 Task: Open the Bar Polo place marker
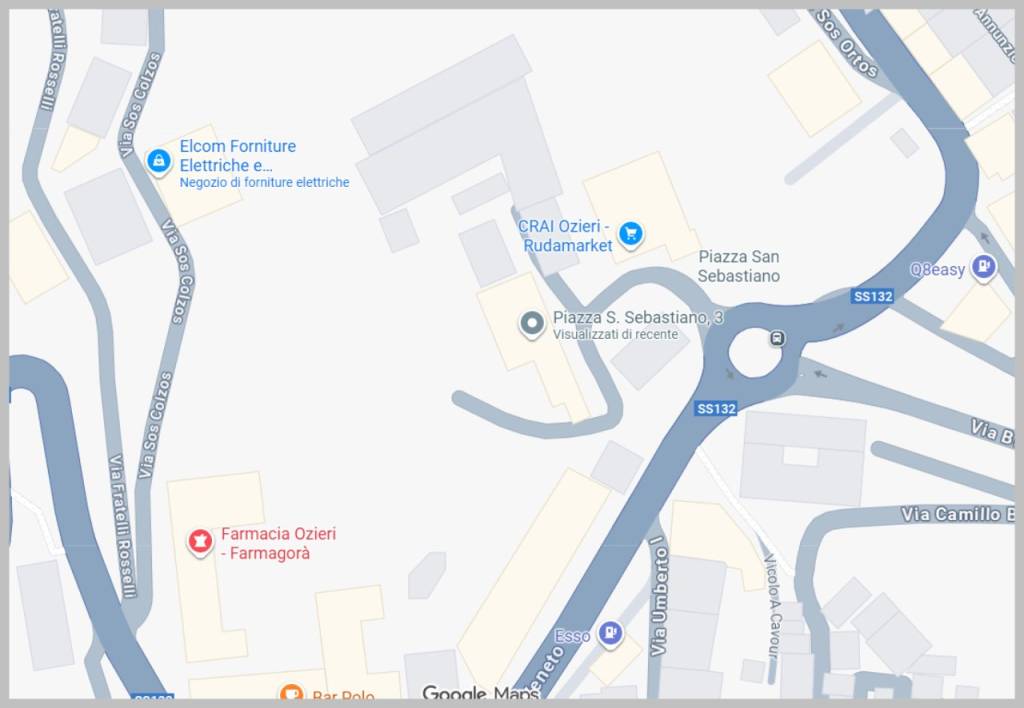click(x=291, y=692)
